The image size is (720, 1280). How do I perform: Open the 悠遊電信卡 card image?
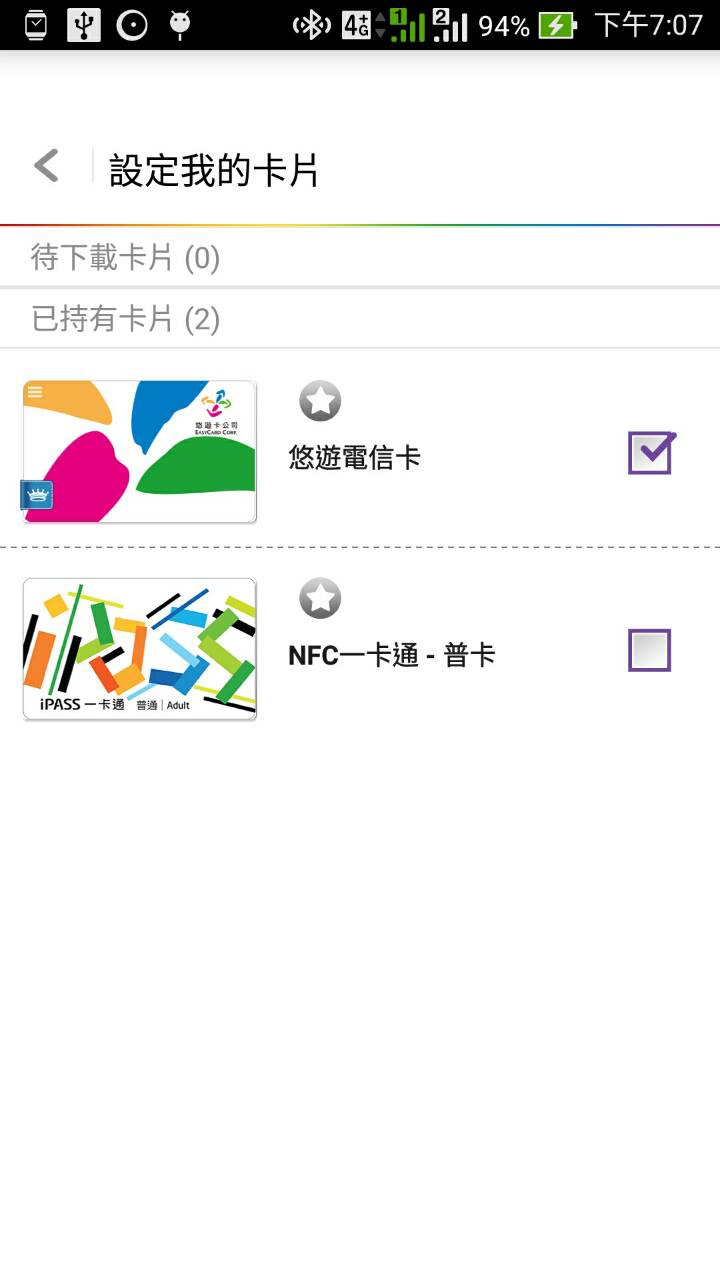pyautogui.click(x=140, y=451)
